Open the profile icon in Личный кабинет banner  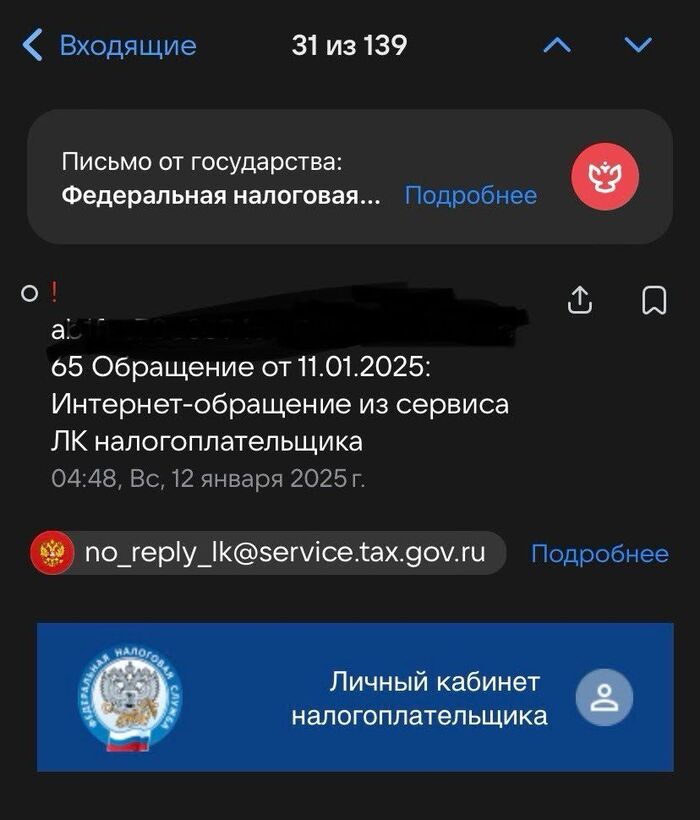pos(604,698)
